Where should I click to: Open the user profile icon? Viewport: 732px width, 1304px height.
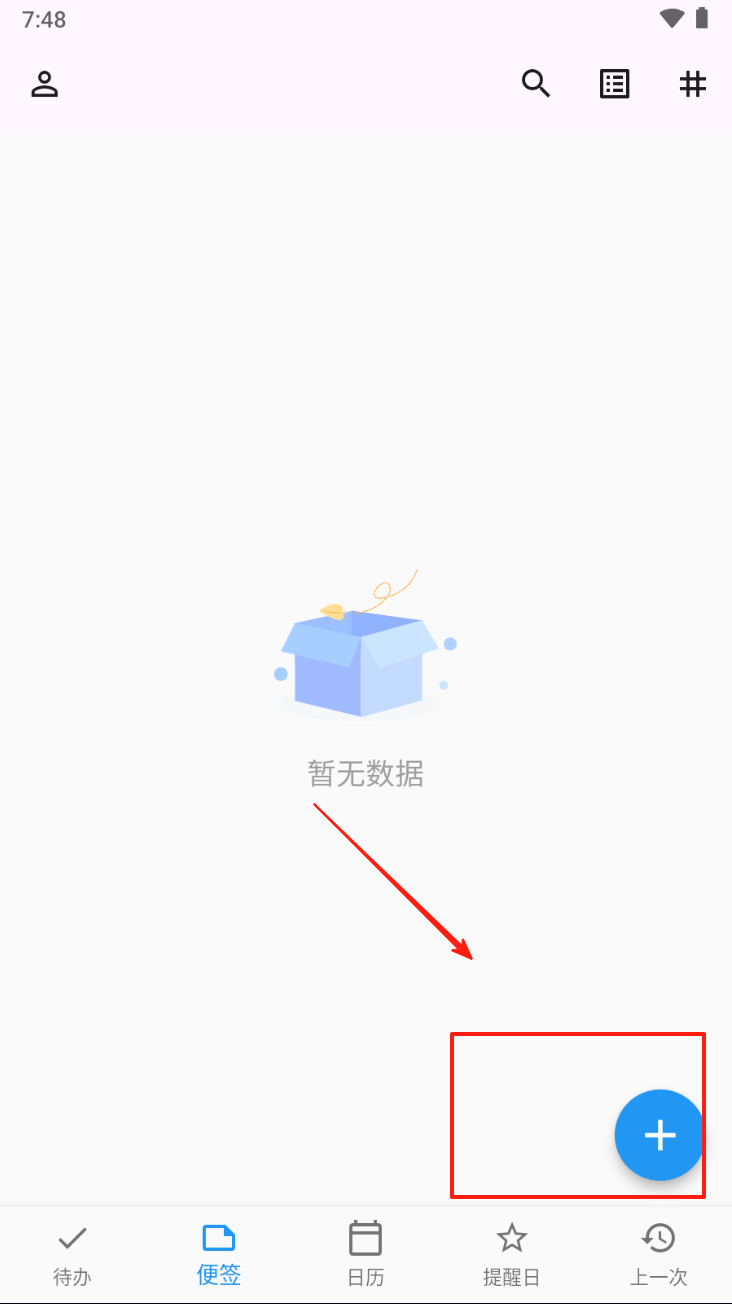44,84
